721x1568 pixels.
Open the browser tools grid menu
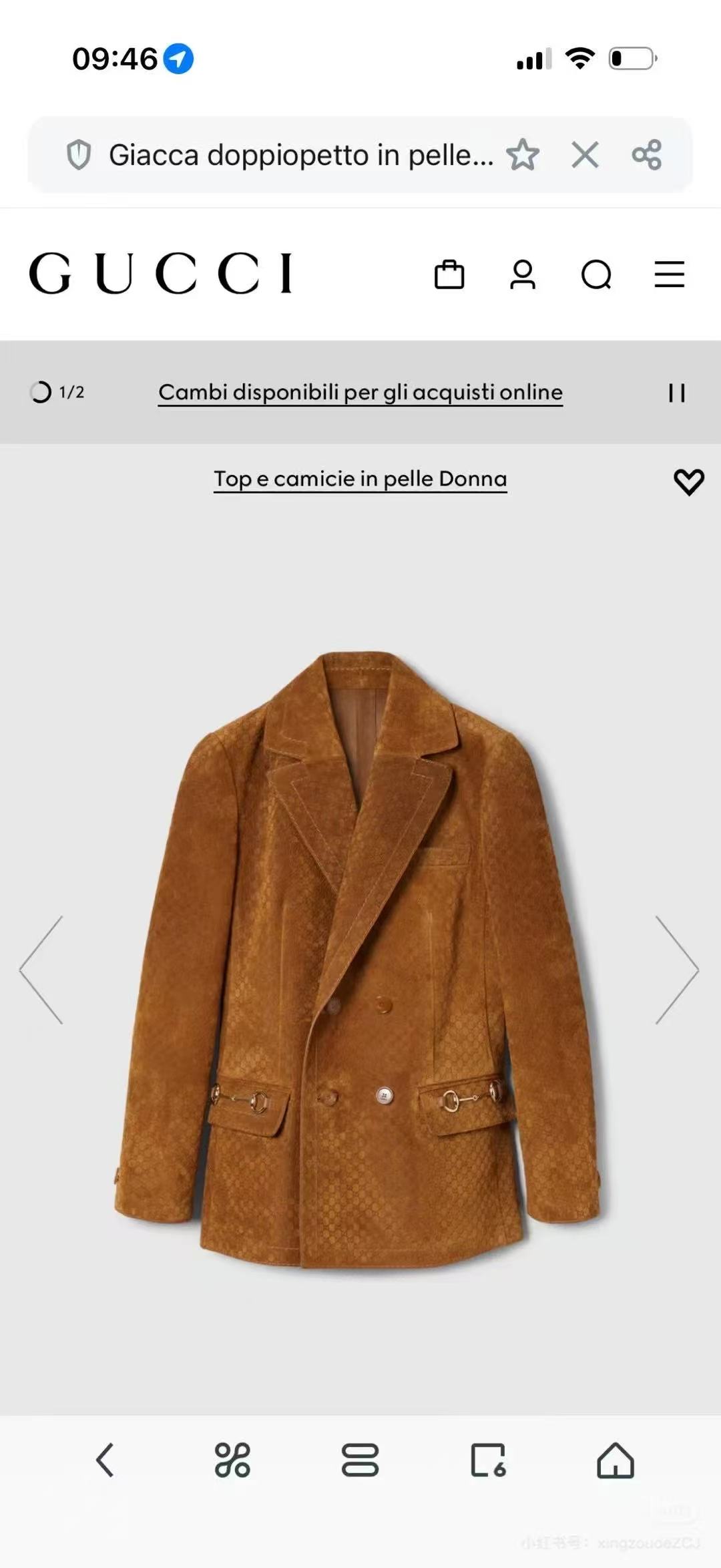(x=232, y=1459)
